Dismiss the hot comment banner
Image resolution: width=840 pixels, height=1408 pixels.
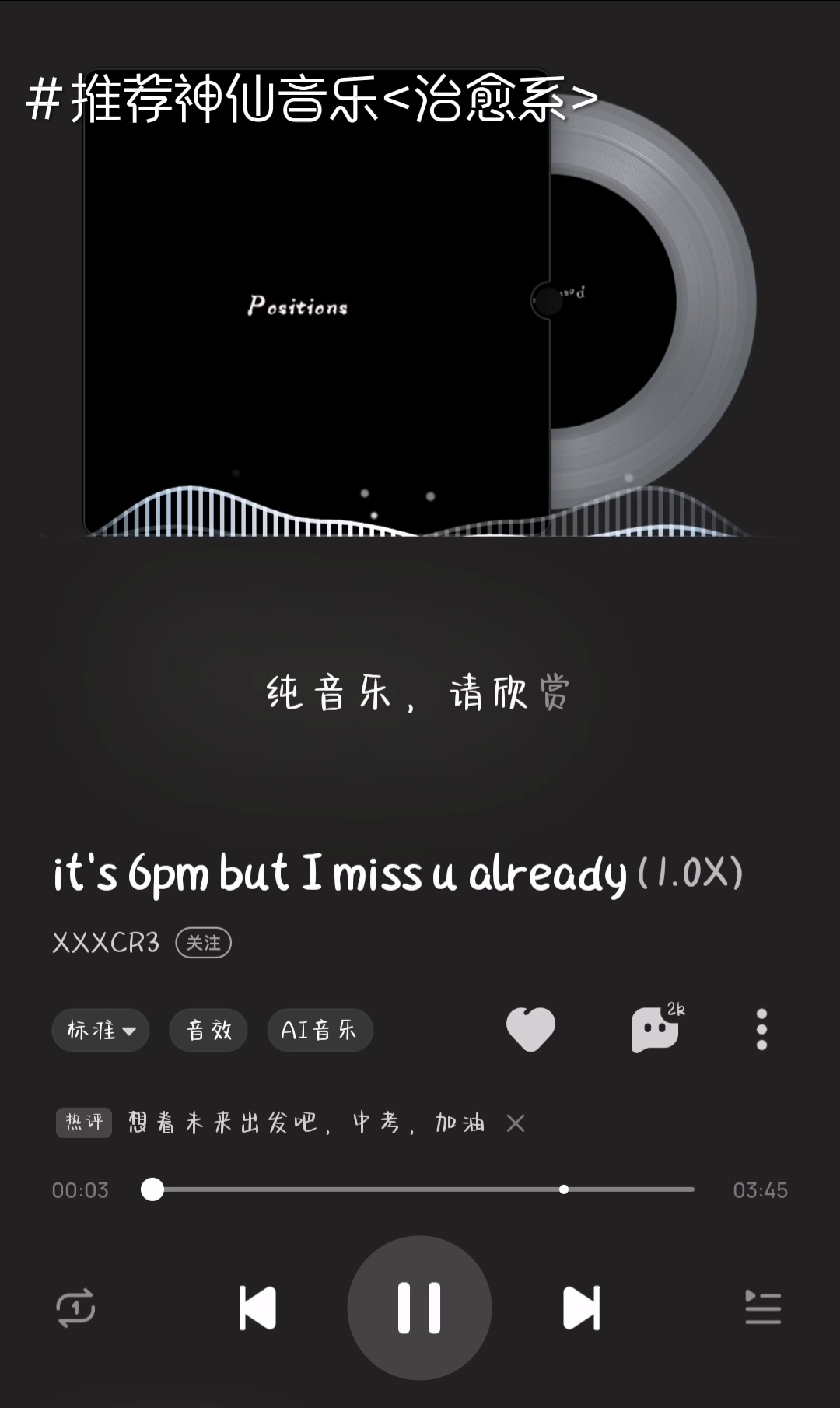pos(516,1123)
